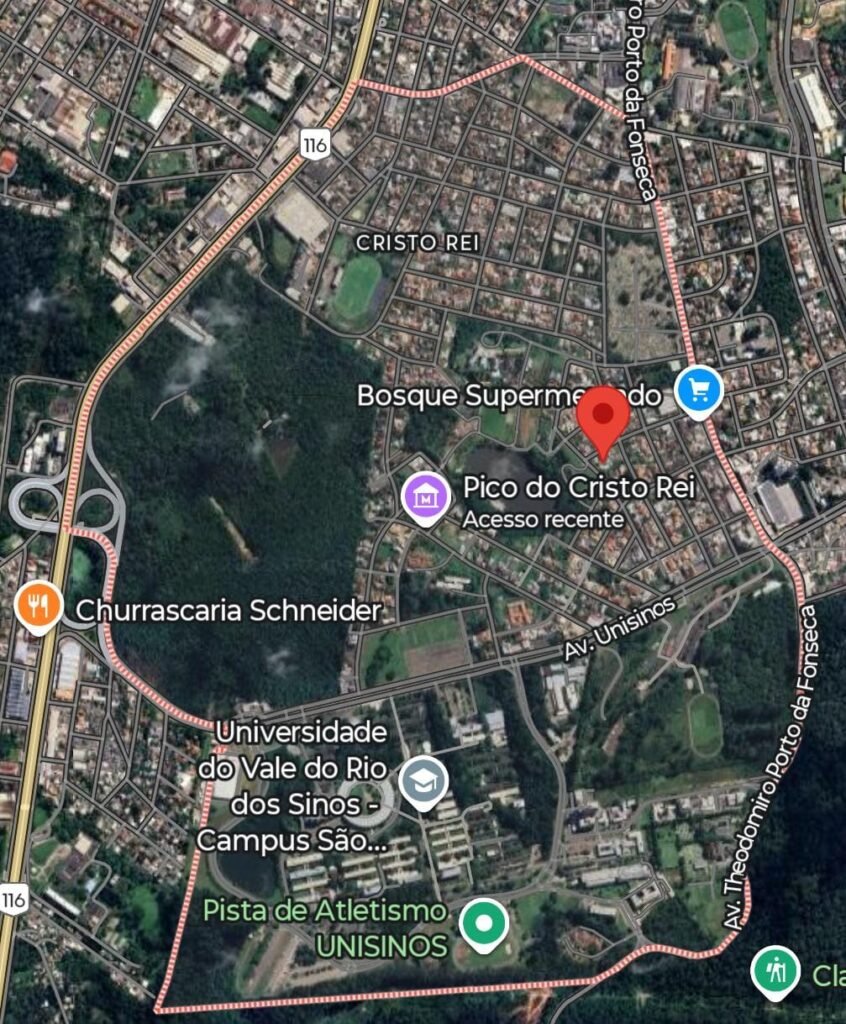Viewport: 846px width, 1024px height.
Task: Open the green hiking place marker
Action: (x=776, y=968)
